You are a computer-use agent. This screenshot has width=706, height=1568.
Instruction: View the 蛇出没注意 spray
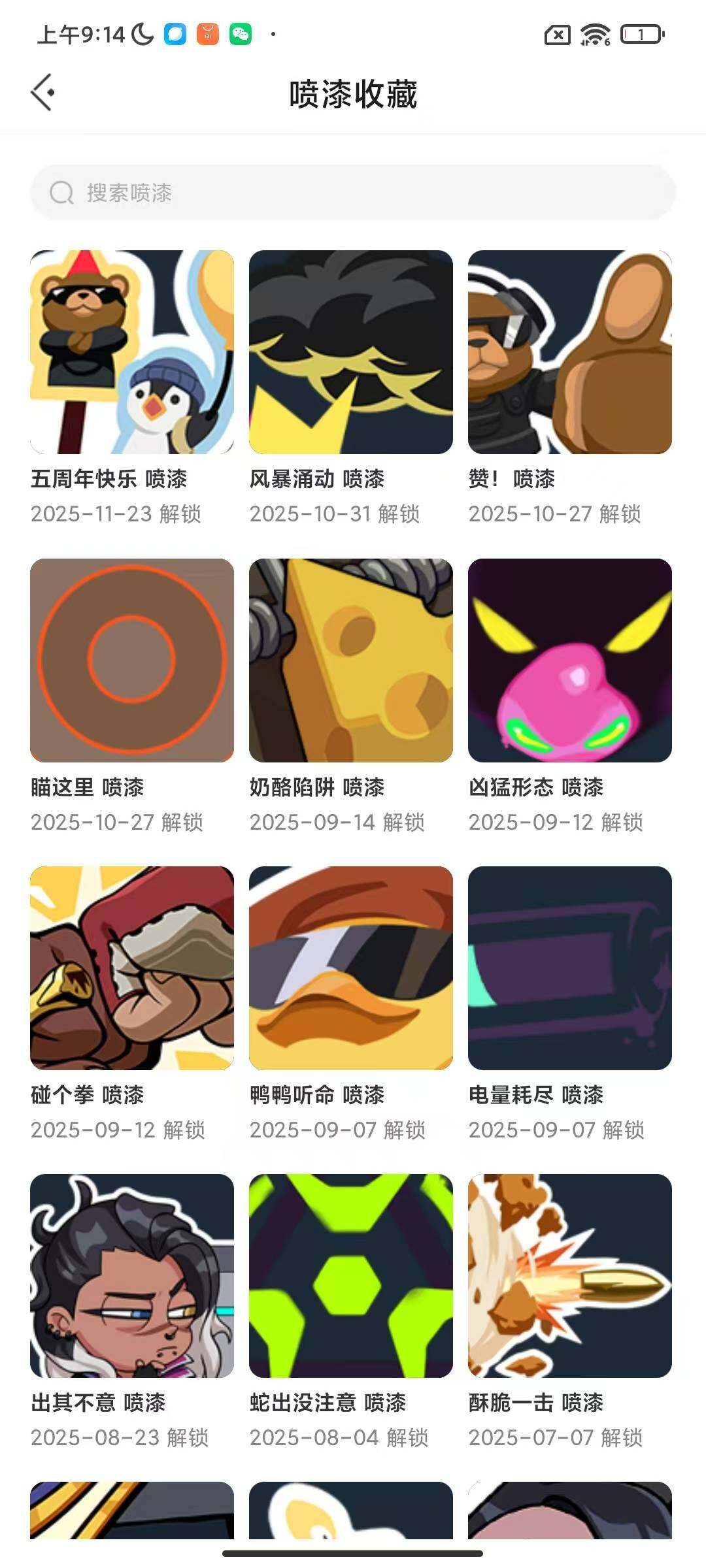351,1276
